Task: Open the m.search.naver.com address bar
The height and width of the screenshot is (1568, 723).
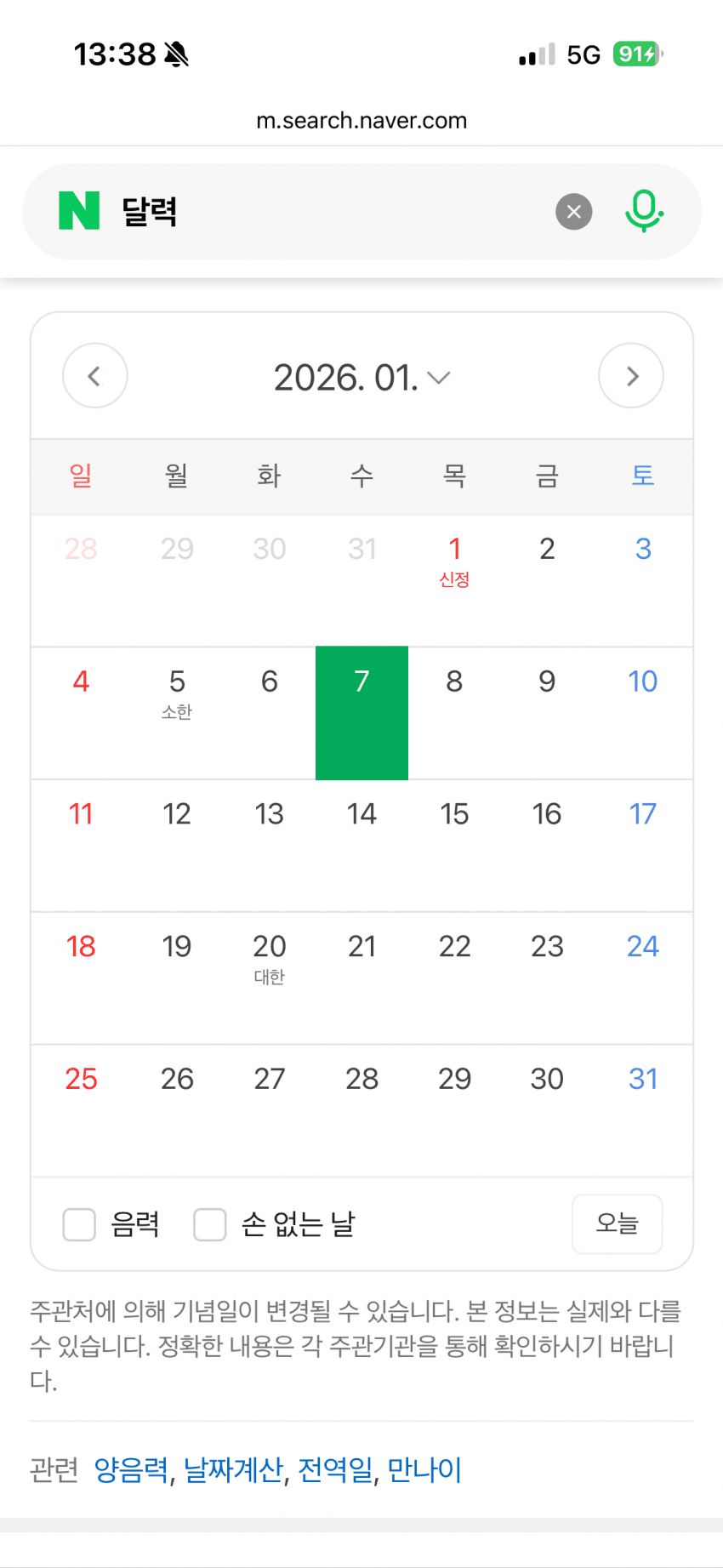Action: pyautogui.click(x=361, y=121)
